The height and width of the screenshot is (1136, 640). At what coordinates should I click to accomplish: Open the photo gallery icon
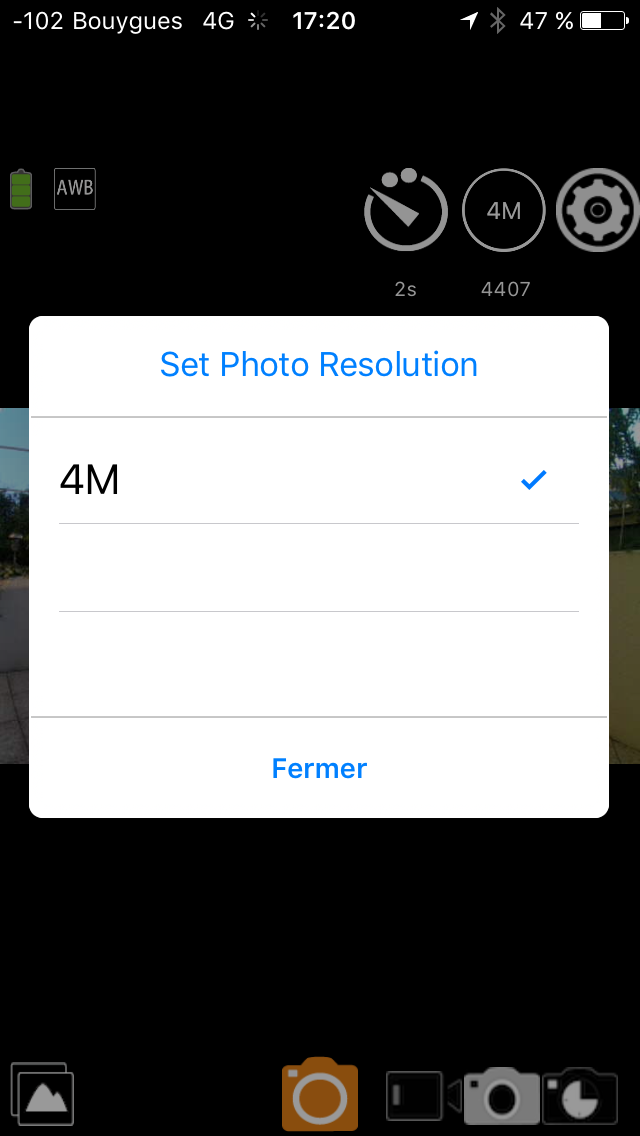tap(43, 1094)
